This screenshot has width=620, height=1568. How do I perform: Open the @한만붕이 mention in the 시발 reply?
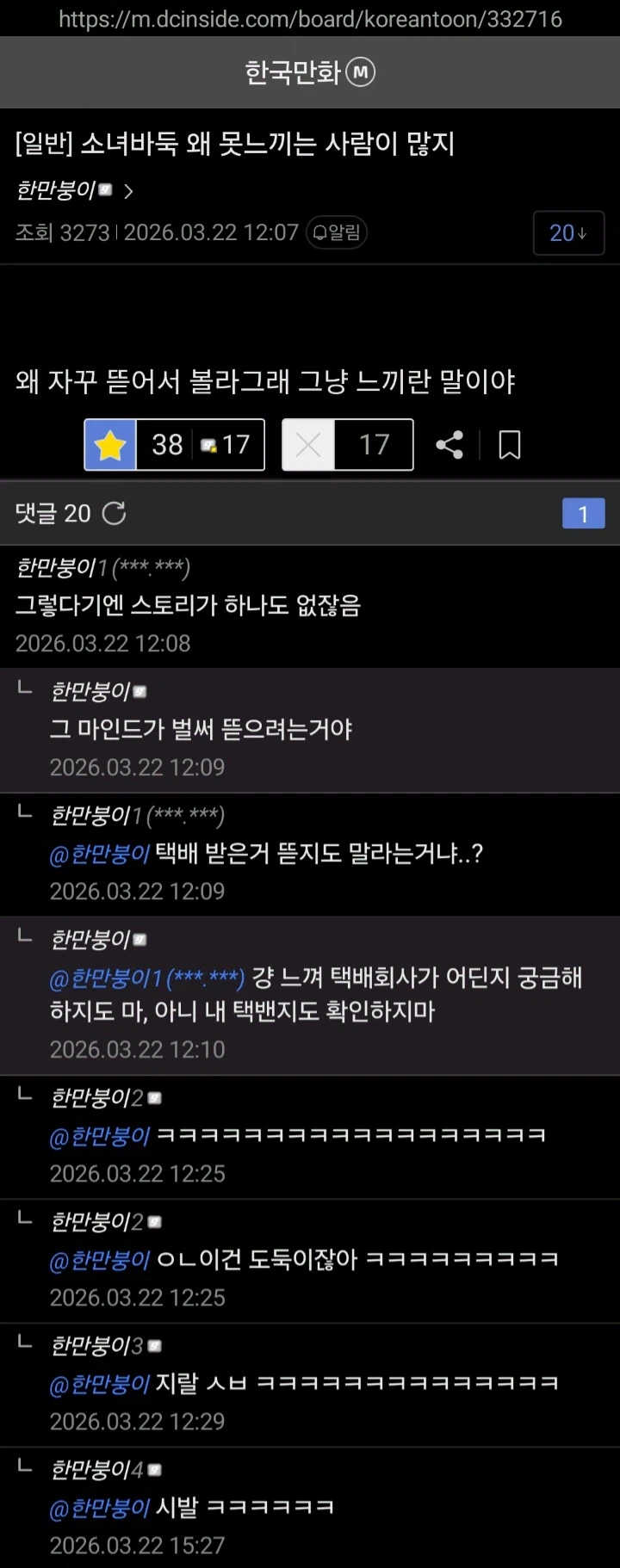coord(100,1508)
